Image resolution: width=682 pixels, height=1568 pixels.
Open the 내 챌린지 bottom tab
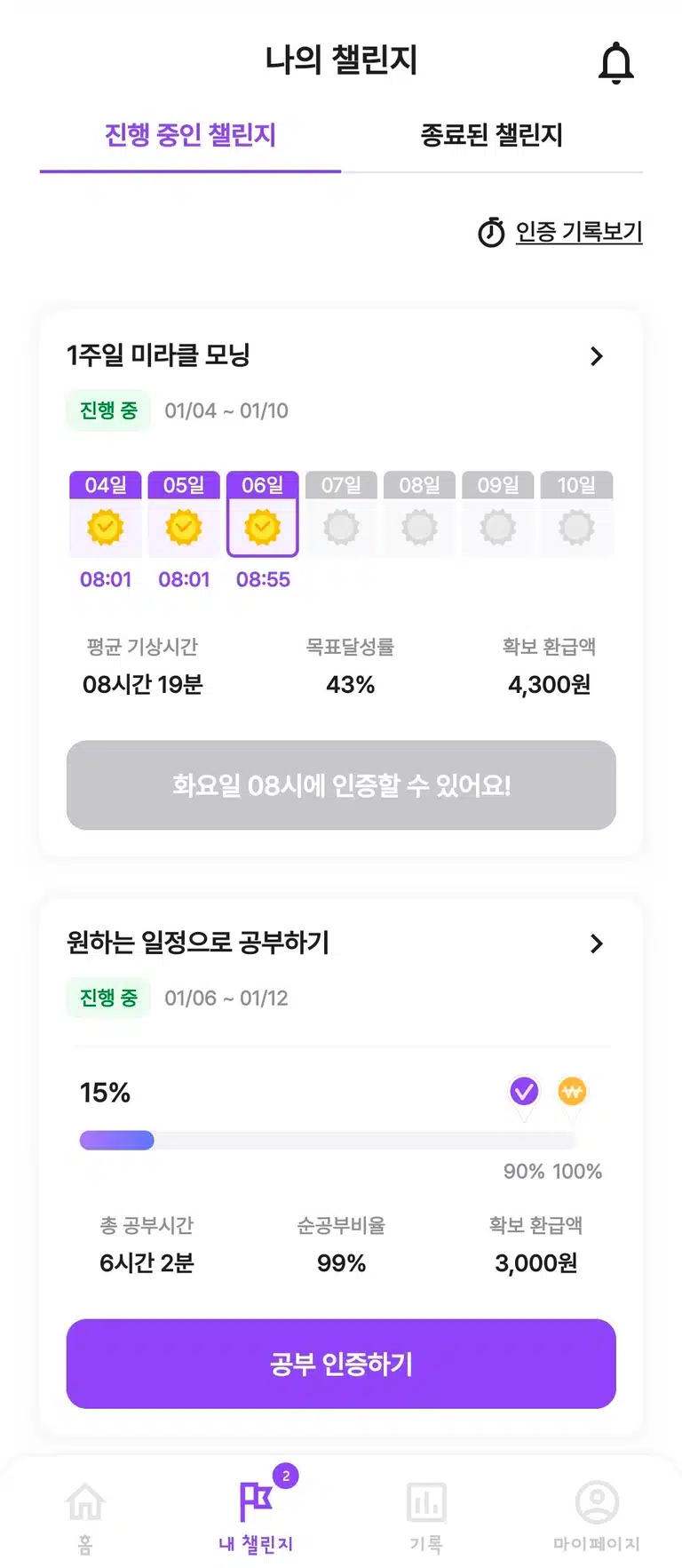[x=256, y=1516]
